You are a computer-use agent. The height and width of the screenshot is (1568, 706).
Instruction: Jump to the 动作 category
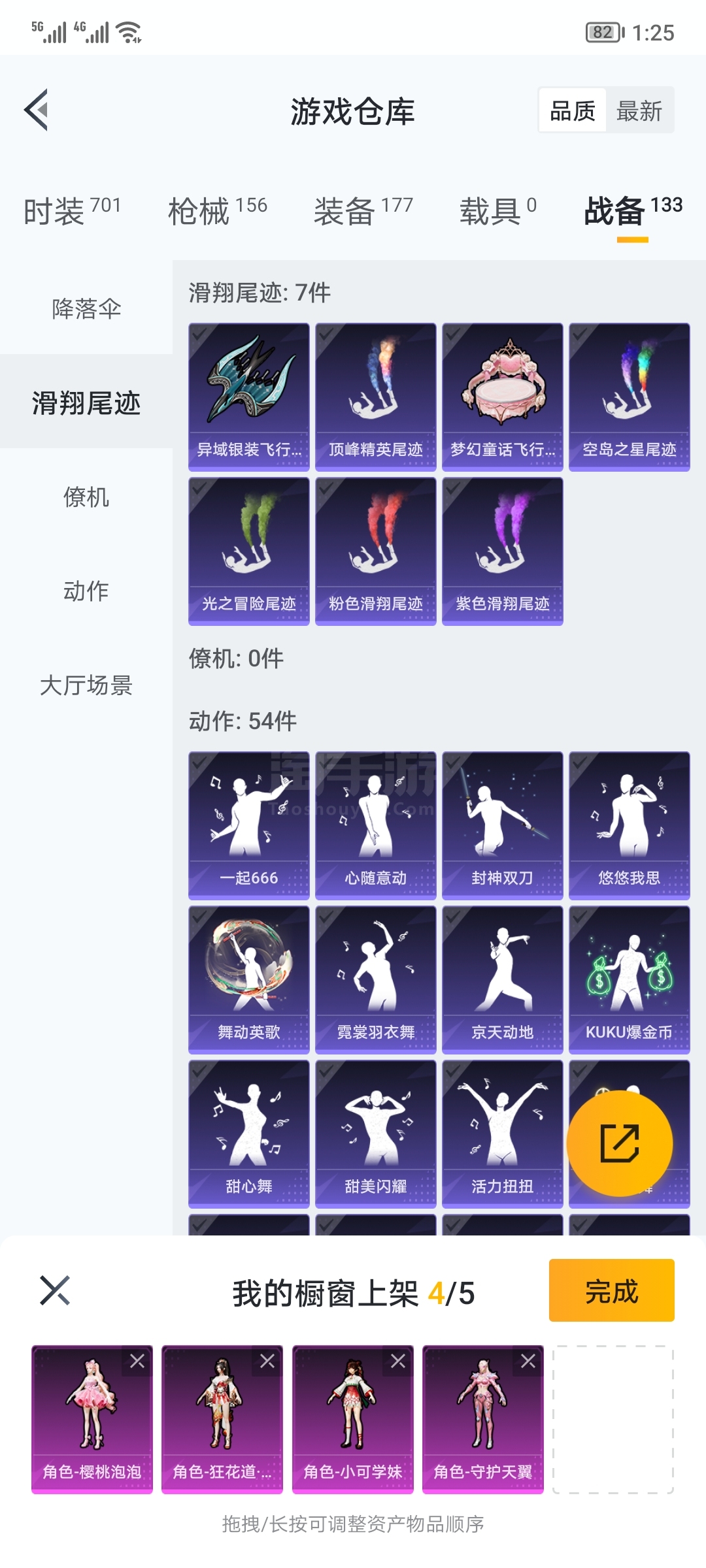(x=86, y=591)
